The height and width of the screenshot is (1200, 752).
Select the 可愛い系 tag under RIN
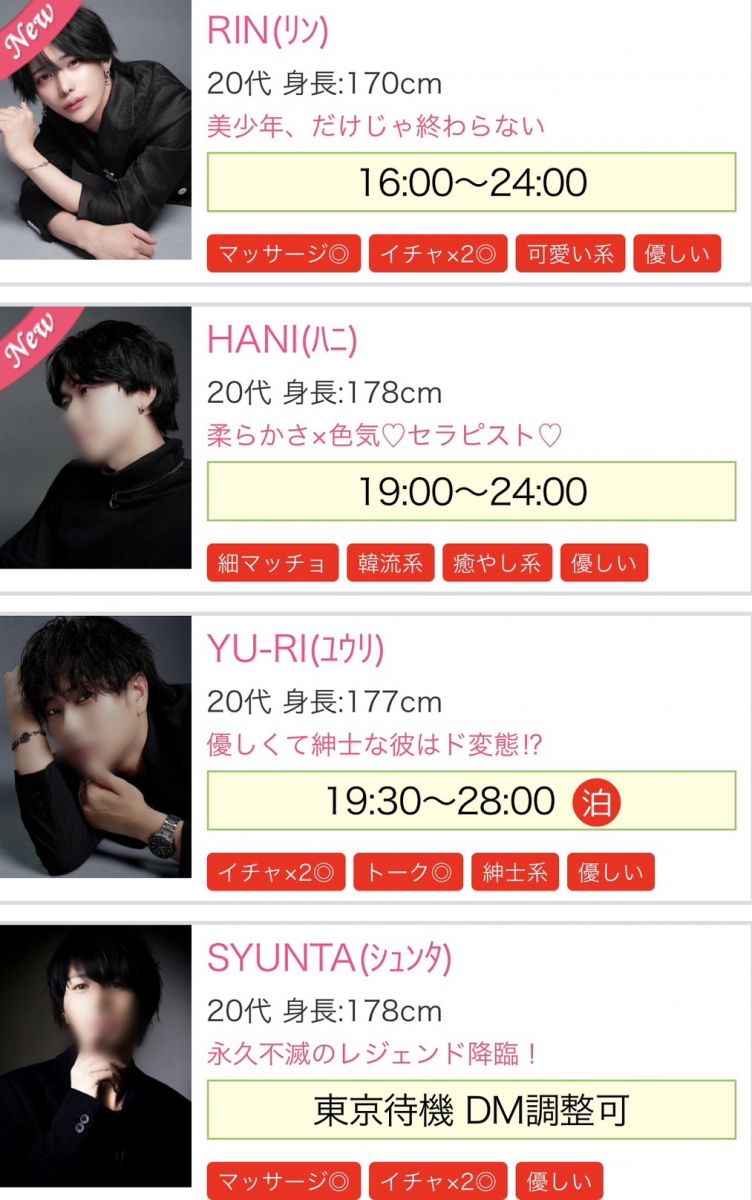coord(570,254)
